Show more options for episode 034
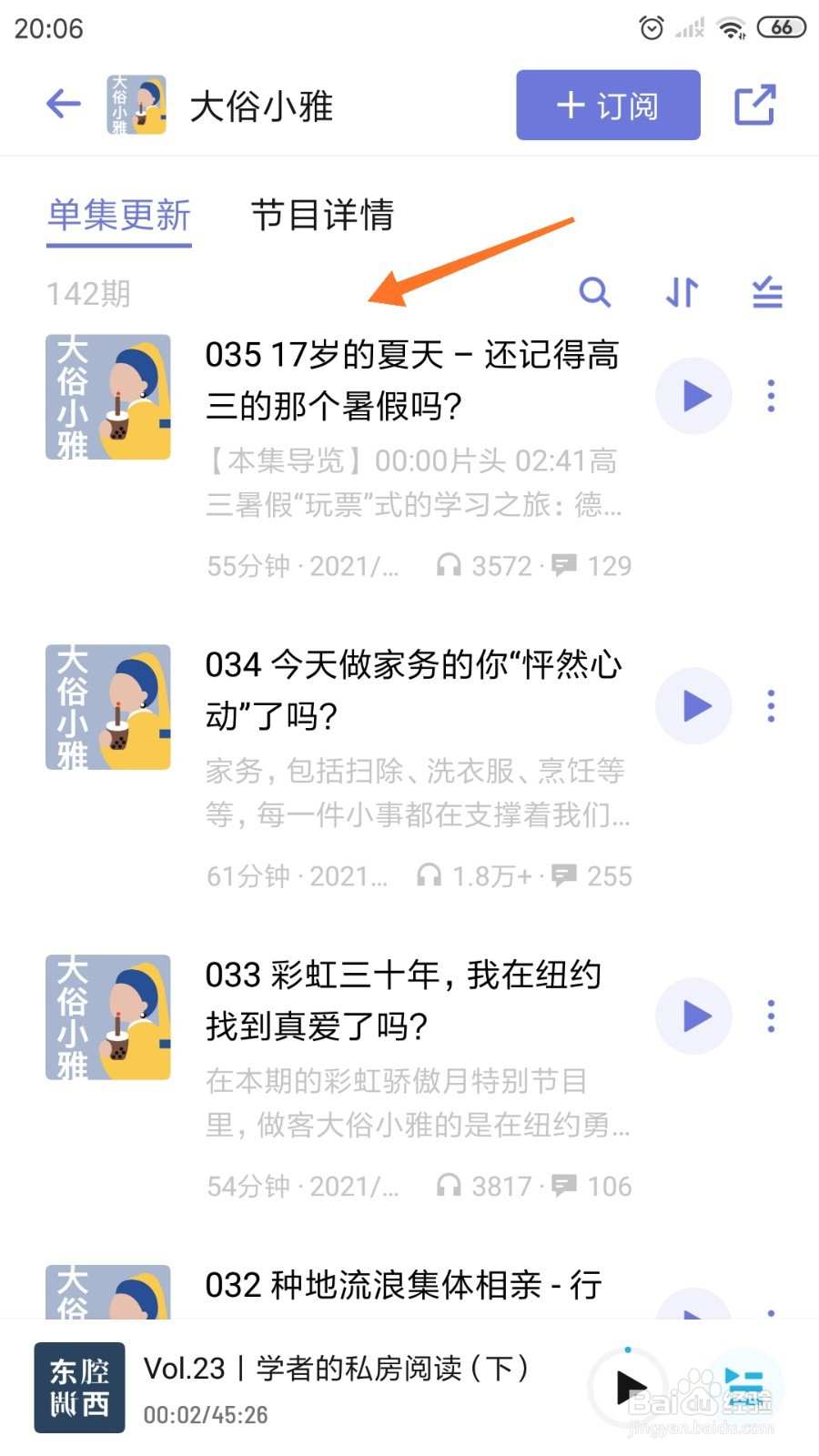 pos(771,706)
